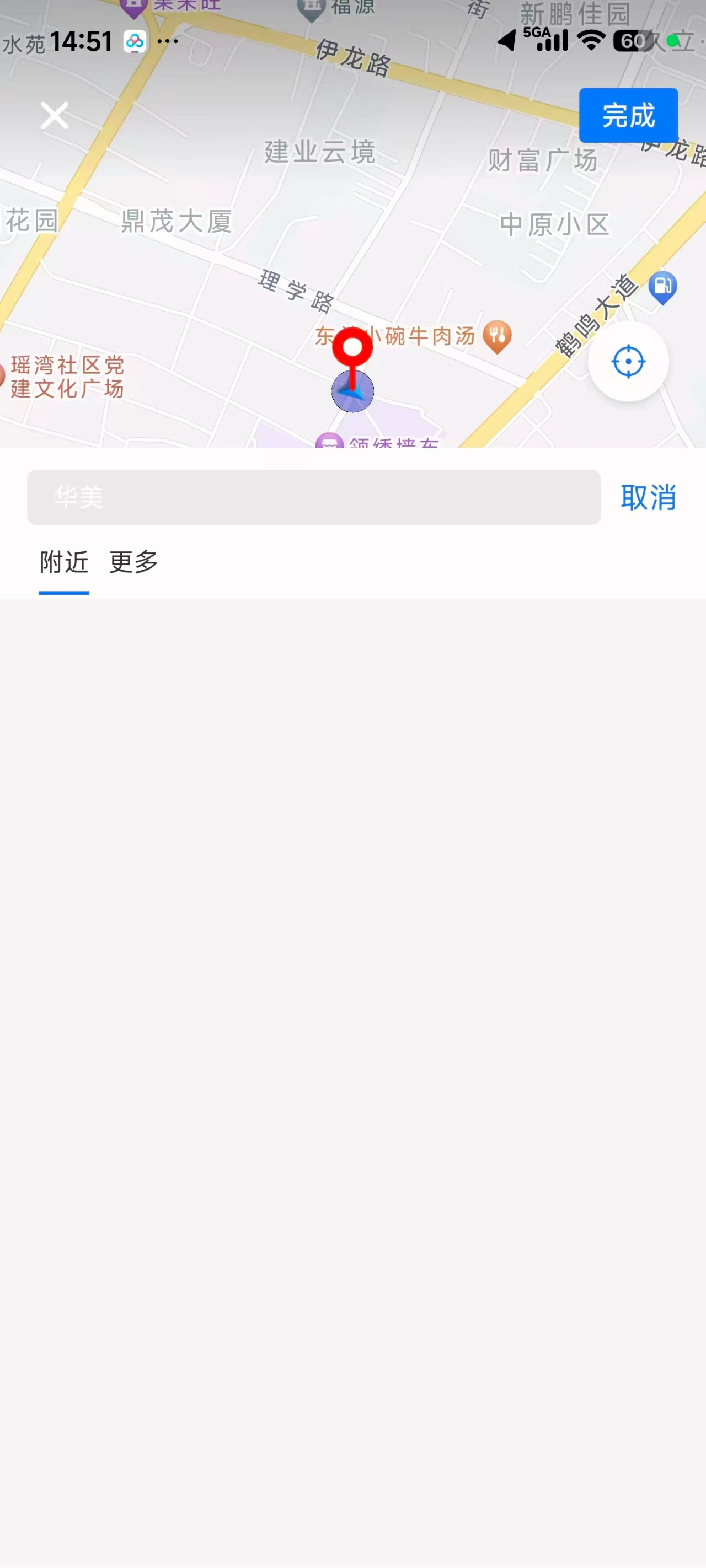The image size is (706, 1568).
Task: Open the 更多 tab
Action: point(133,562)
